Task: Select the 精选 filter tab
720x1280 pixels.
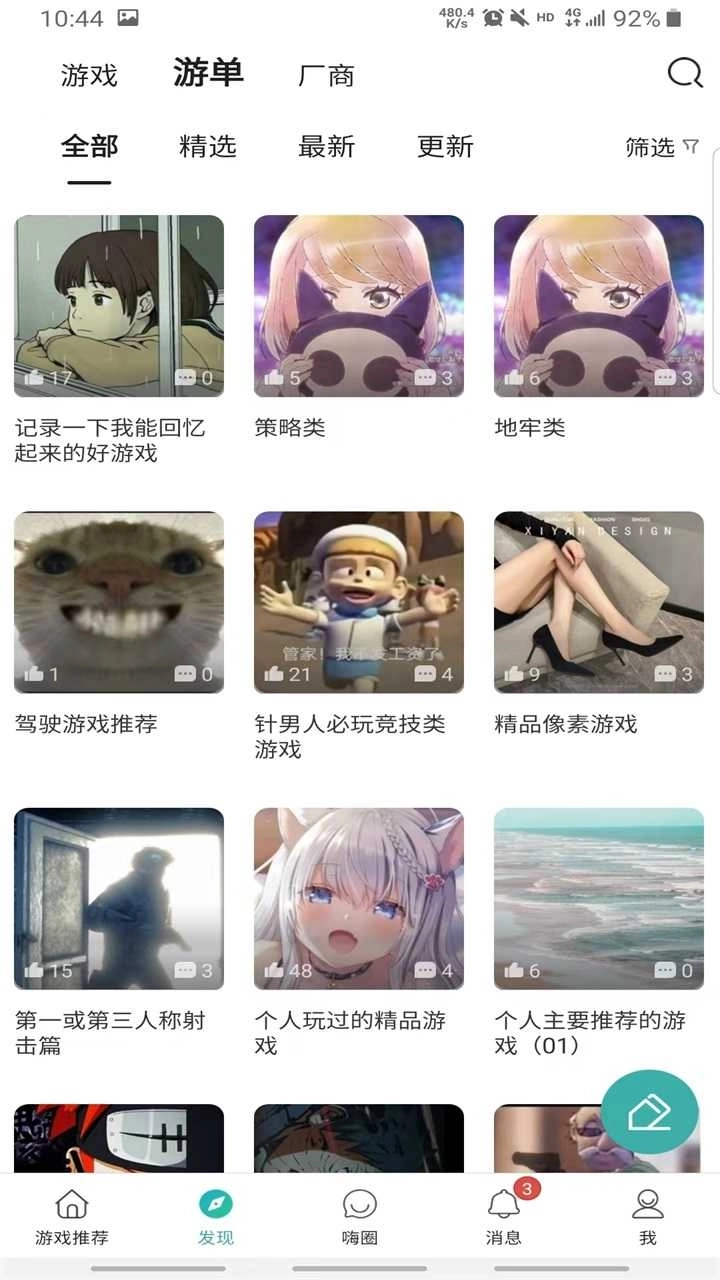Action: [208, 147]
